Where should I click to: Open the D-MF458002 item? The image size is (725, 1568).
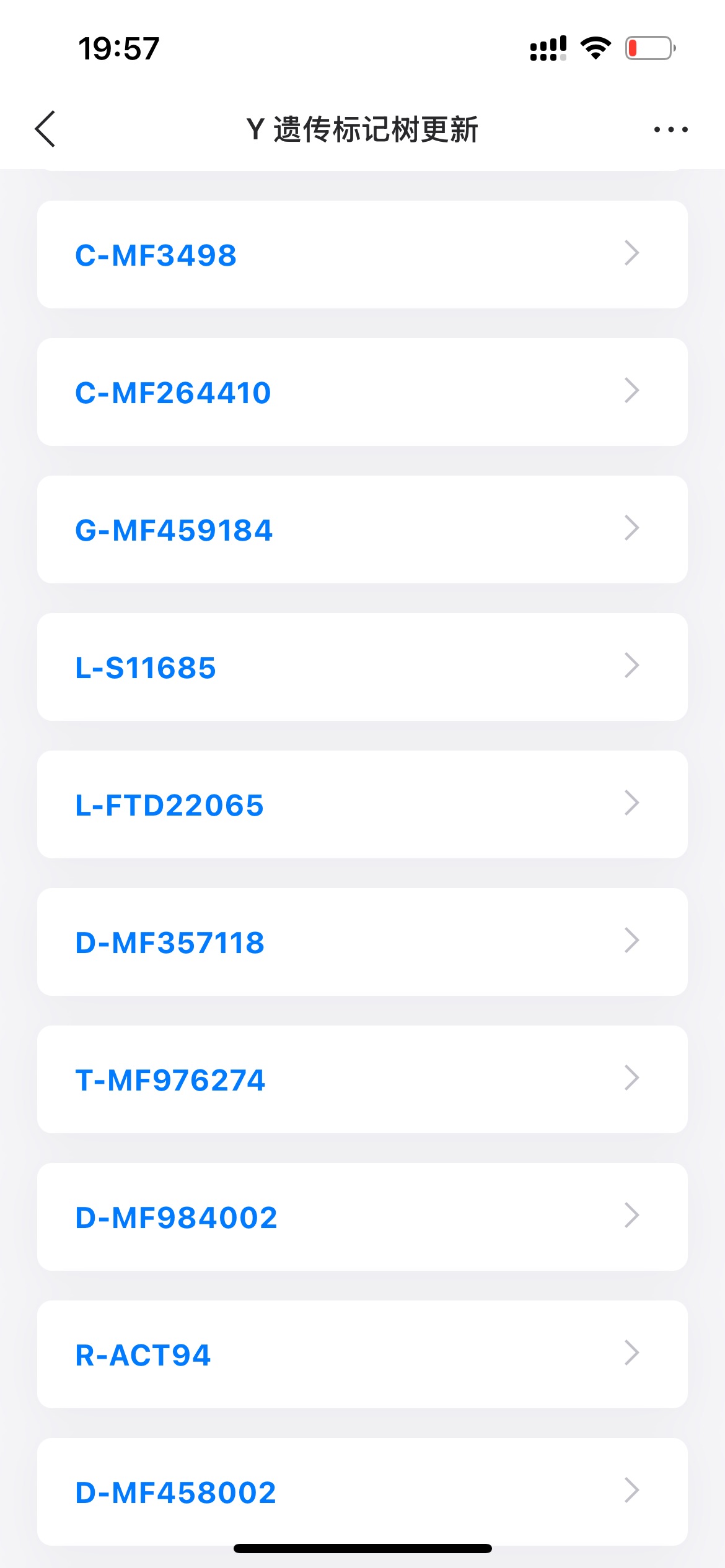pyautogui.click(x=362, y=1491)
